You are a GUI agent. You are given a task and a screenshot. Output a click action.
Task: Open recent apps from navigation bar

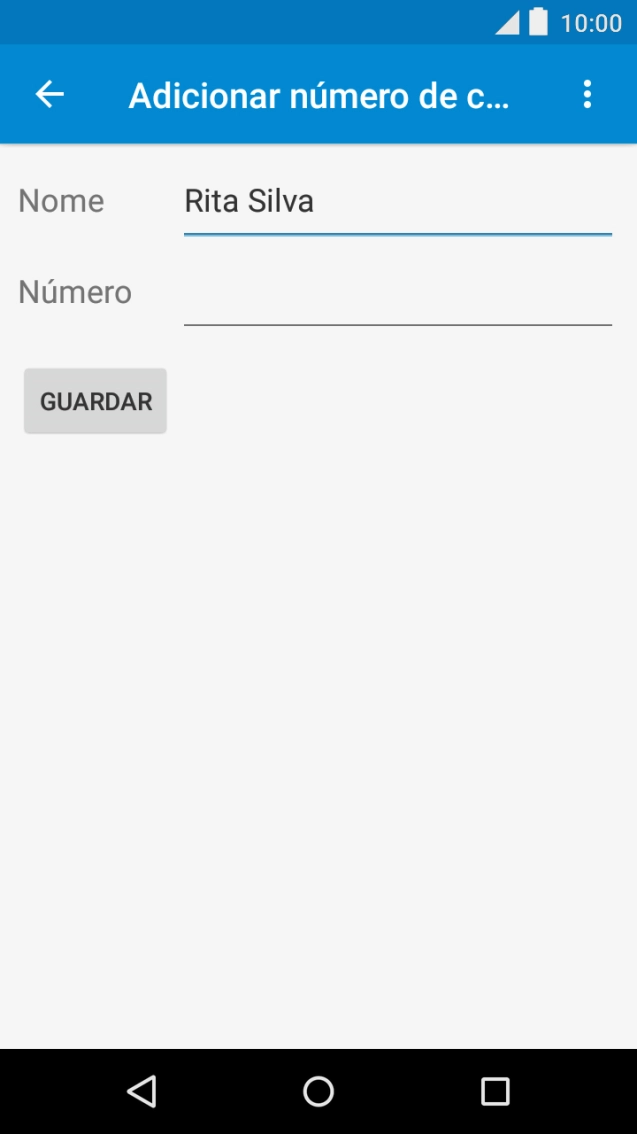[495, 1091]
